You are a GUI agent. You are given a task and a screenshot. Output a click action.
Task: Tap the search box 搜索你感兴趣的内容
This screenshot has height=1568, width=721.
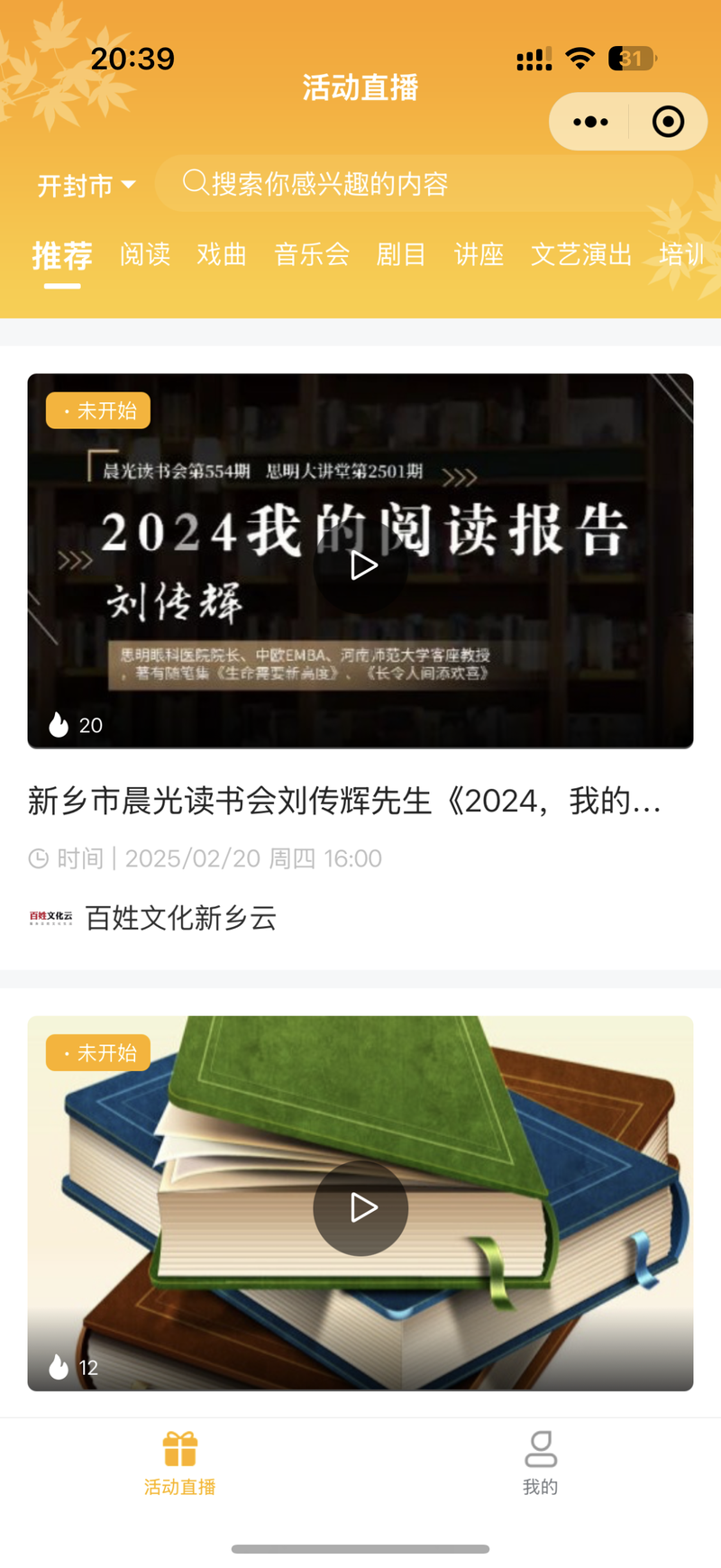coord(424,184)
